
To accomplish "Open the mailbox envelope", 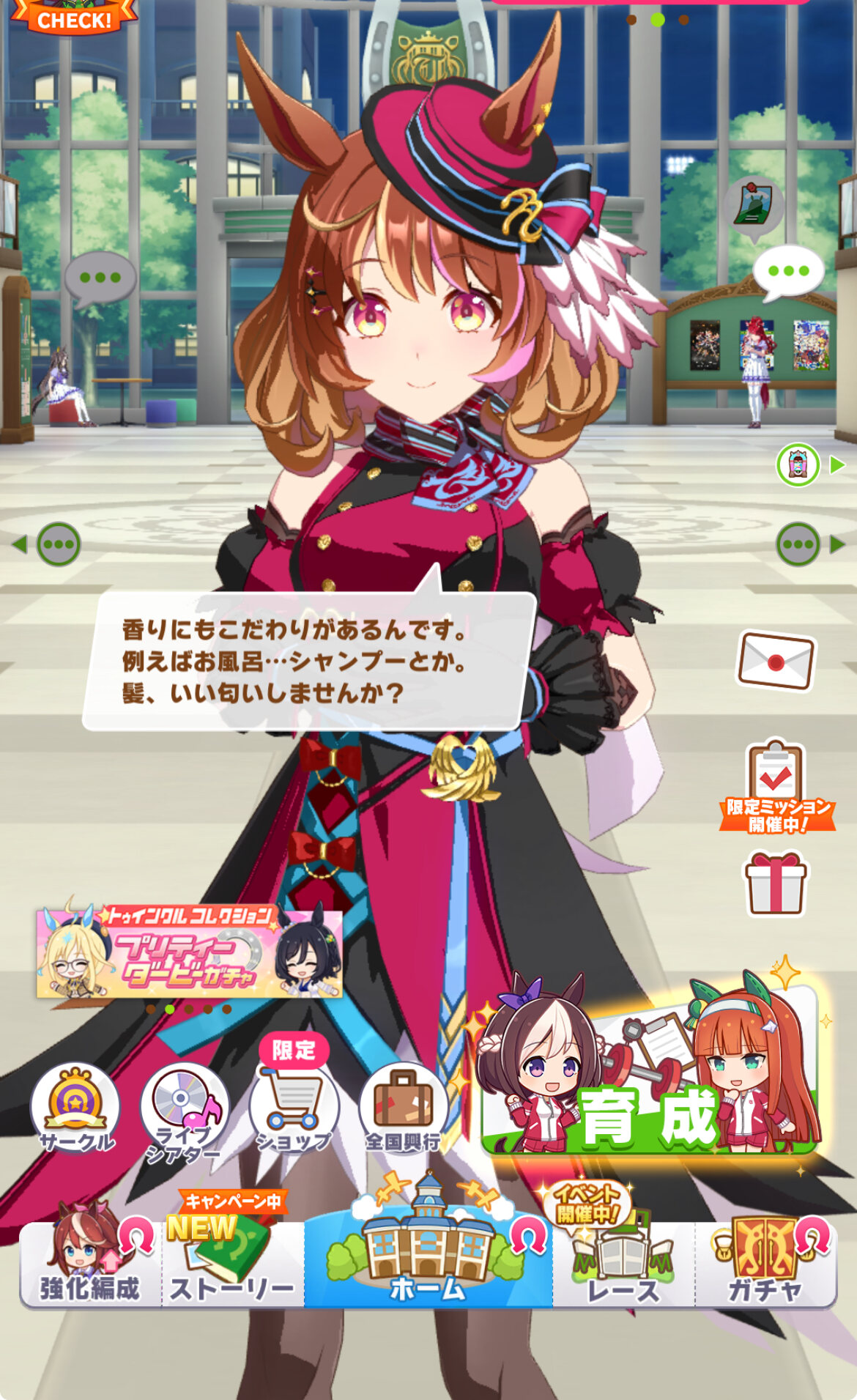I will point(775,661).
